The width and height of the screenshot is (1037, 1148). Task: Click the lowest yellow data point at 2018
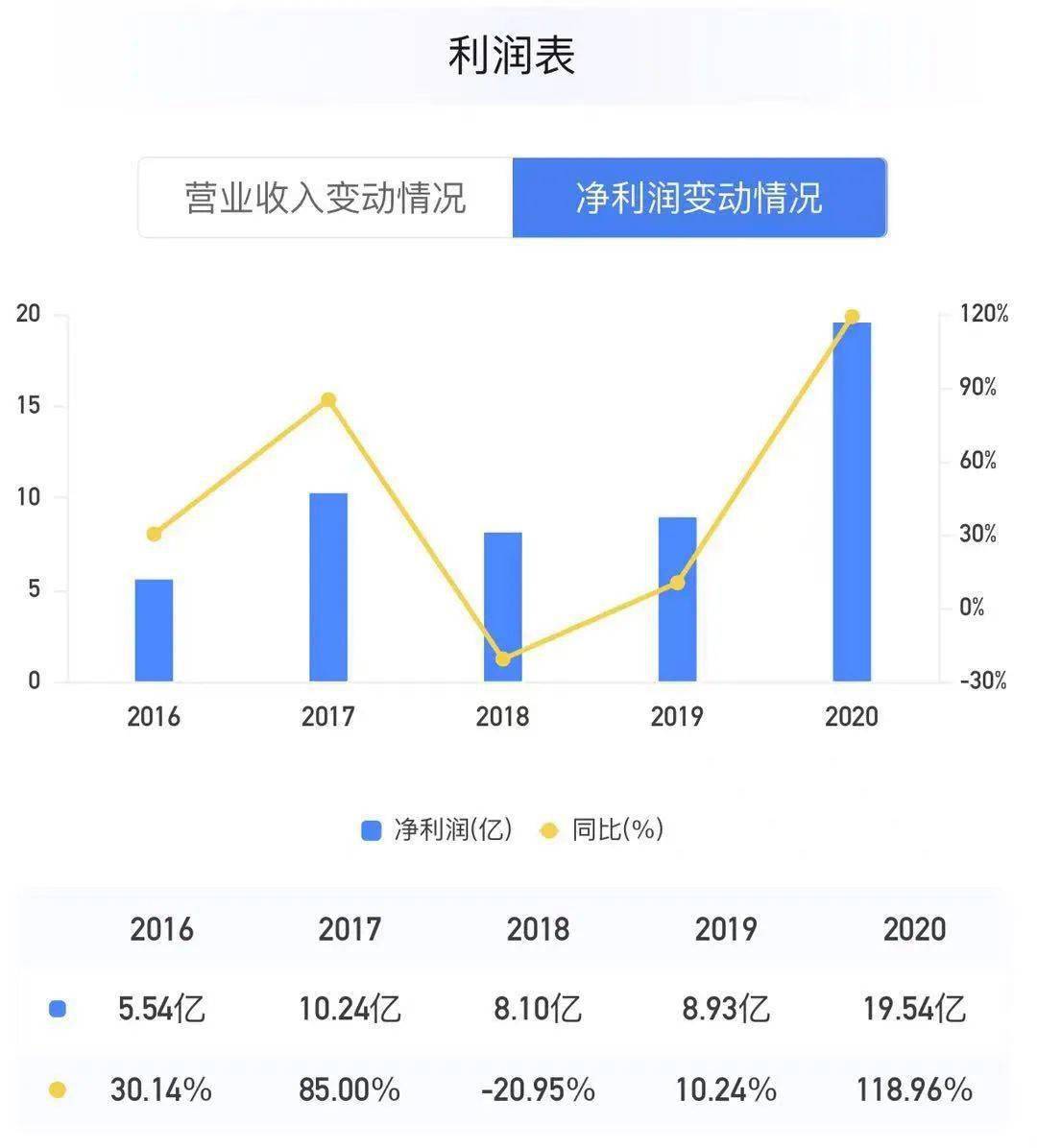tap(503, 659)
